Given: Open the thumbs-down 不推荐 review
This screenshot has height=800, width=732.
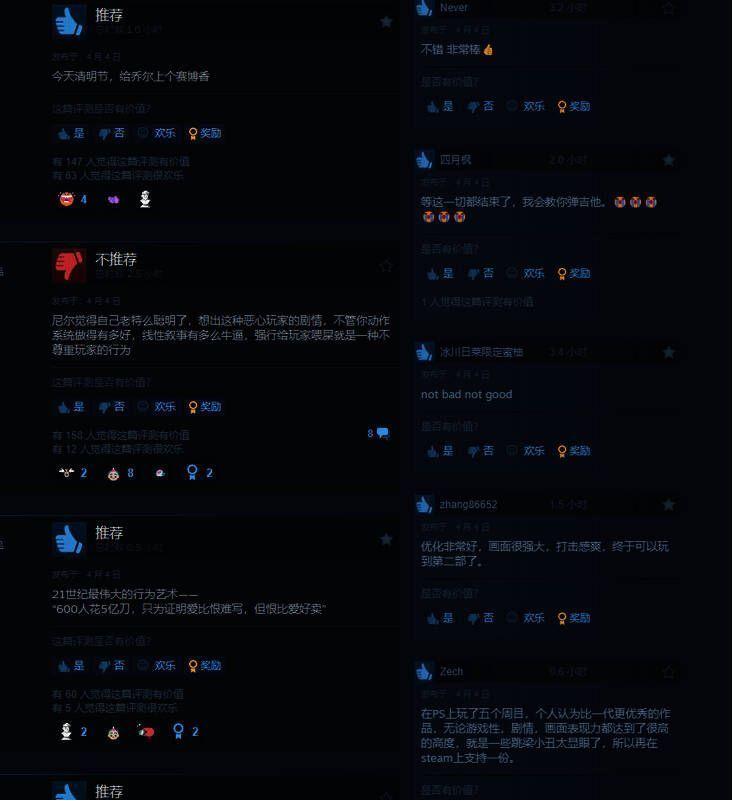Looking at the screenshot, I should pos(116,259).
